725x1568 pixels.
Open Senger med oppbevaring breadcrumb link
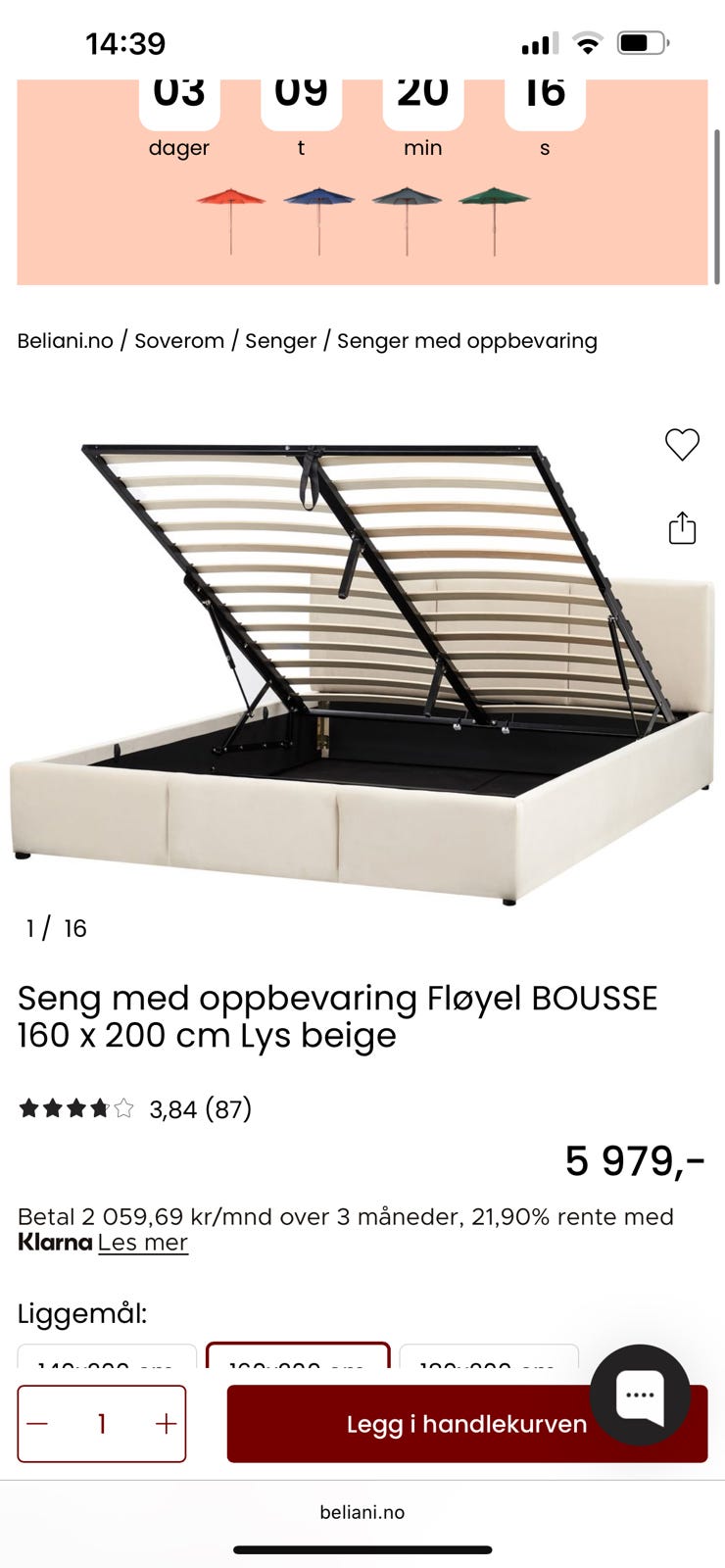(467, 340)
